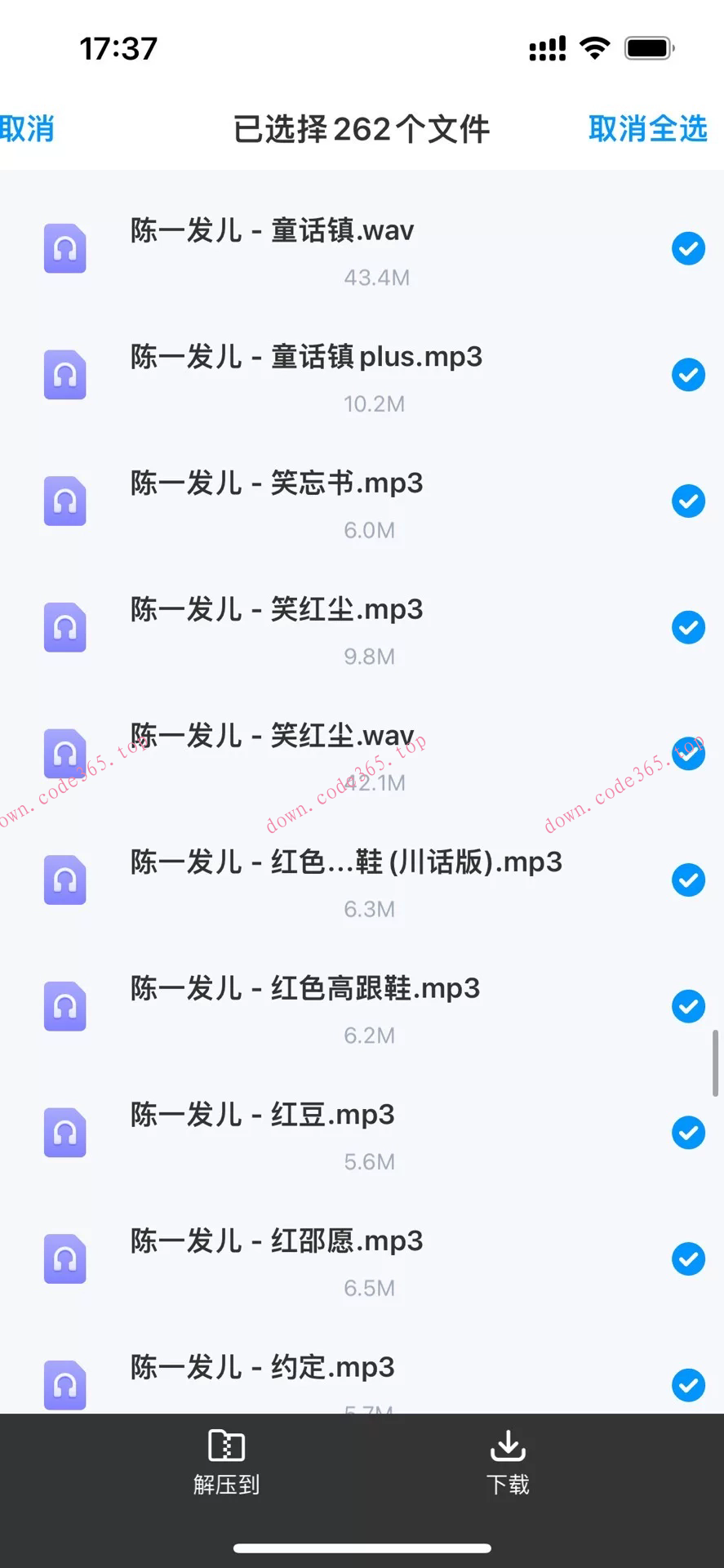This screenshot has height=1568, width=724.
Task: Click the audio icon beside 童话镇.wav
Action: pos(64,248)
